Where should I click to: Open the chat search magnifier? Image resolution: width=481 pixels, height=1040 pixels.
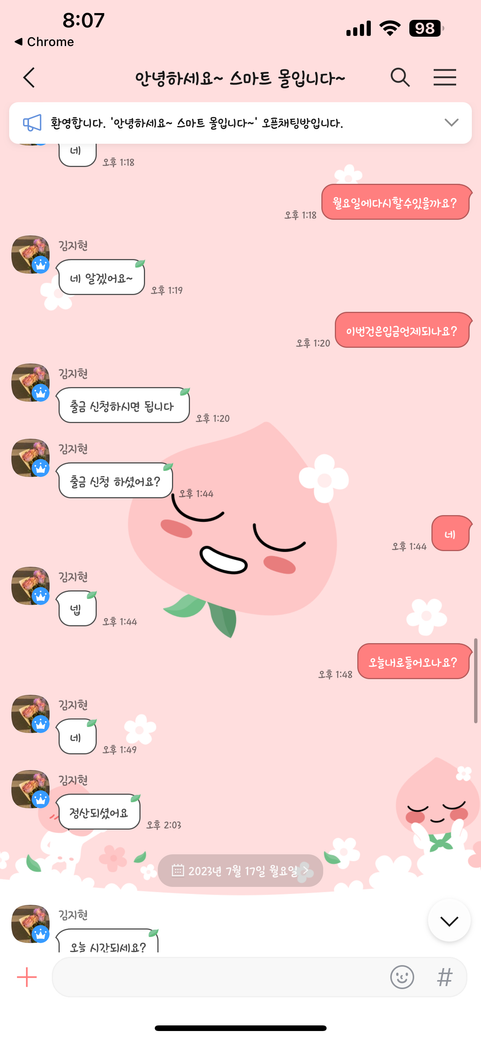pos(399,78)
